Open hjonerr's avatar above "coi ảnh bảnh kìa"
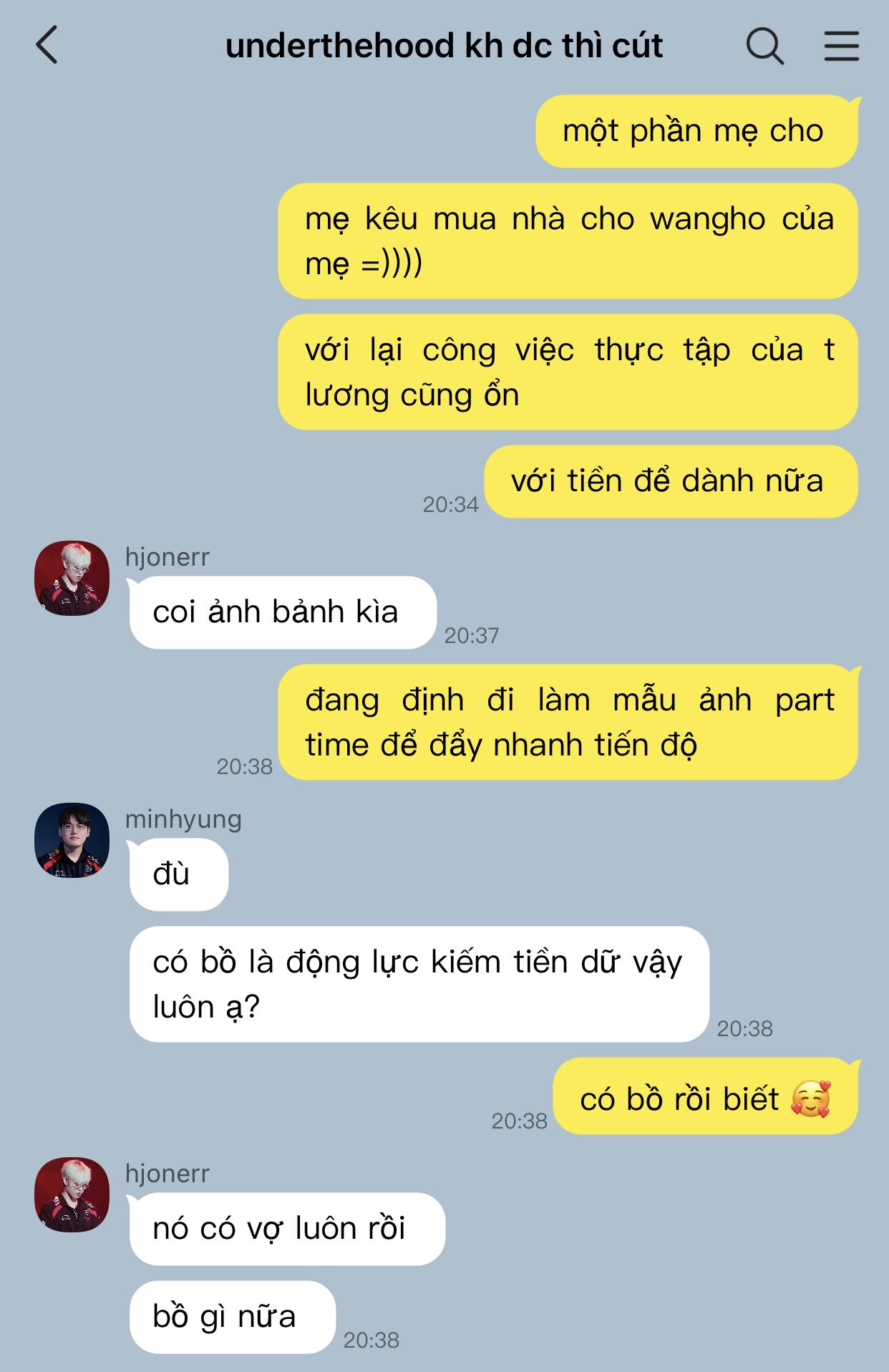The width and height of the screenshot is (889, 1372). (x=72, y=578)
